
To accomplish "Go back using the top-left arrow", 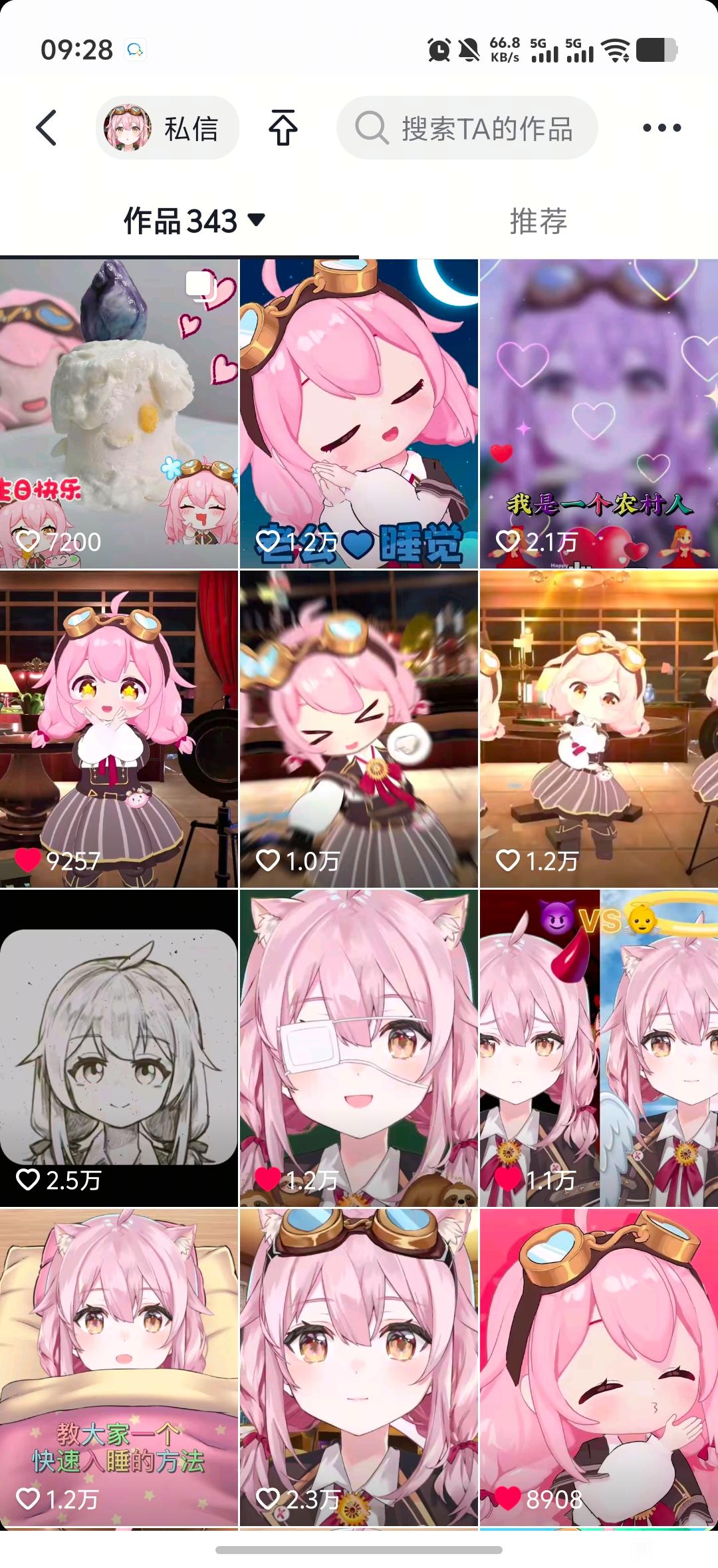I will click(47, 128).
